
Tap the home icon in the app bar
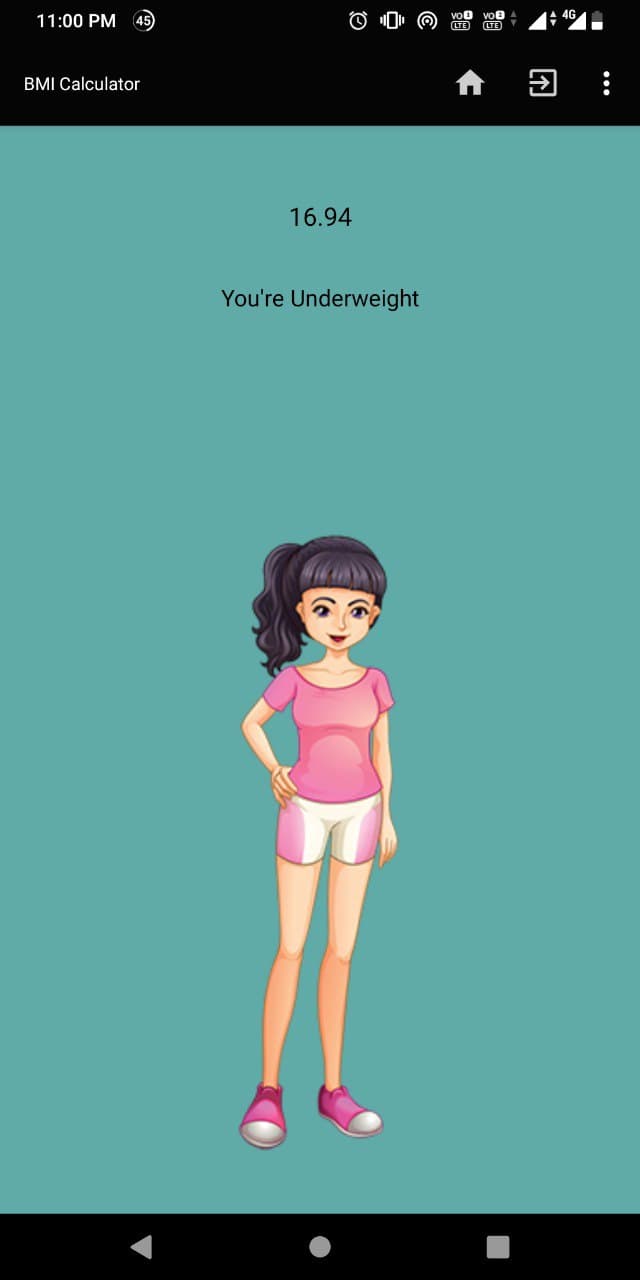click(470, 84)
